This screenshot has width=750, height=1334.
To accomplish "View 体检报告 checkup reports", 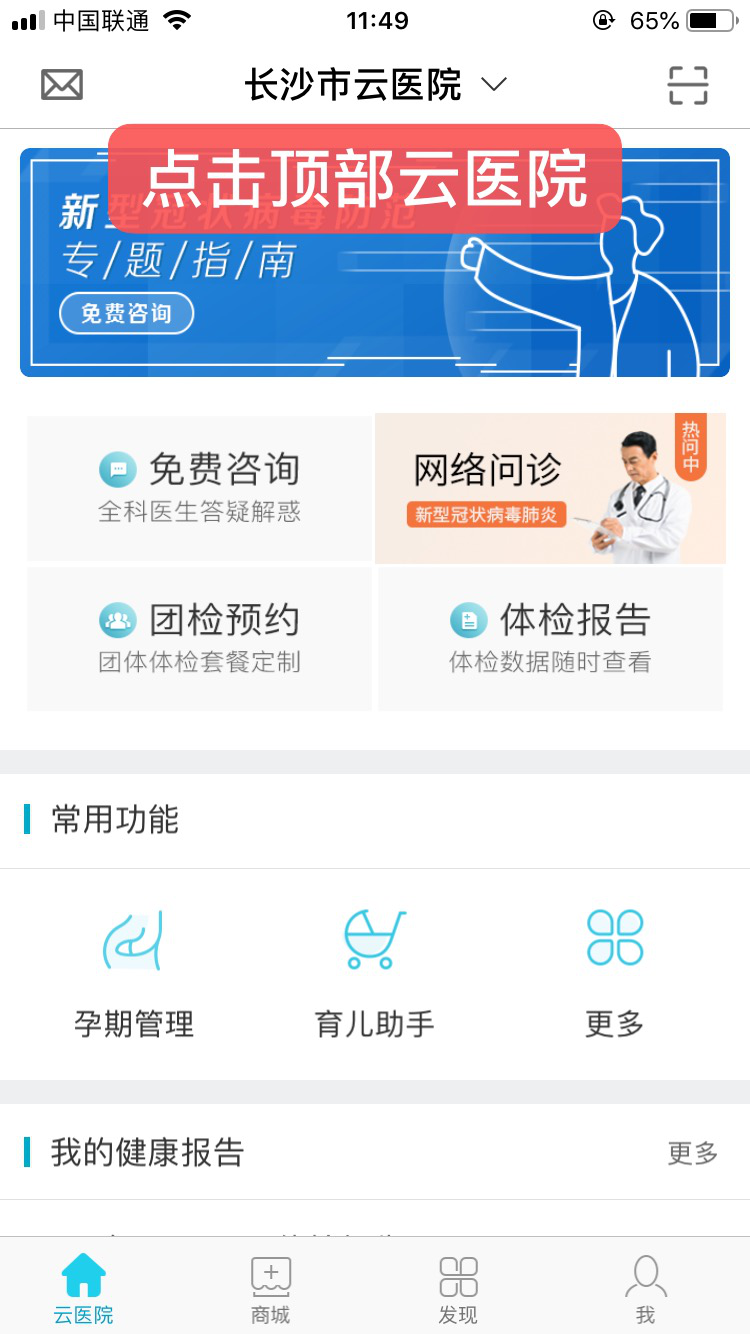I will click(550, 638).
